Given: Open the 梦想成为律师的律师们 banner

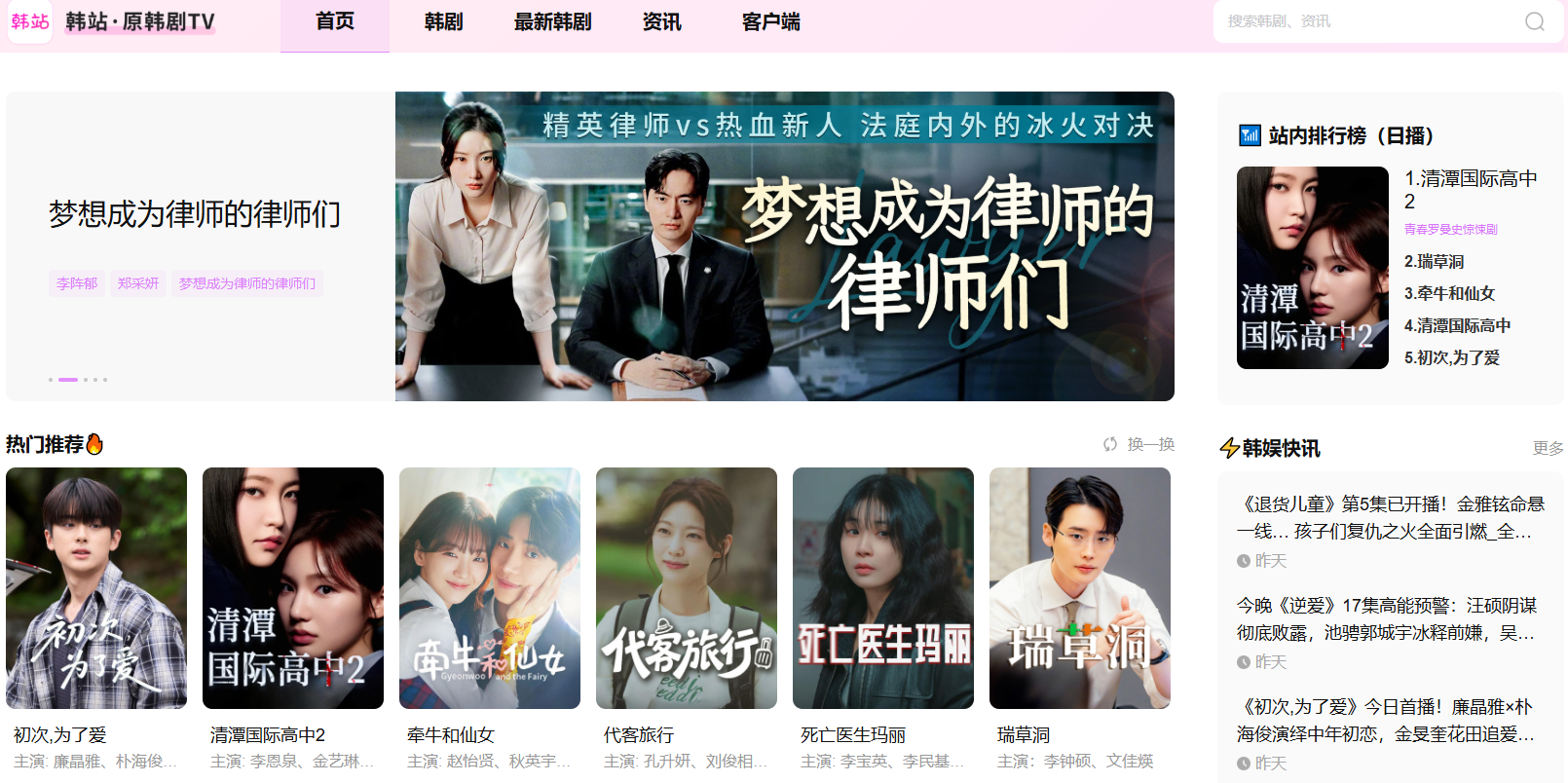Looking at the screenshot, I should pyautogui.click(x=784, y=246).
